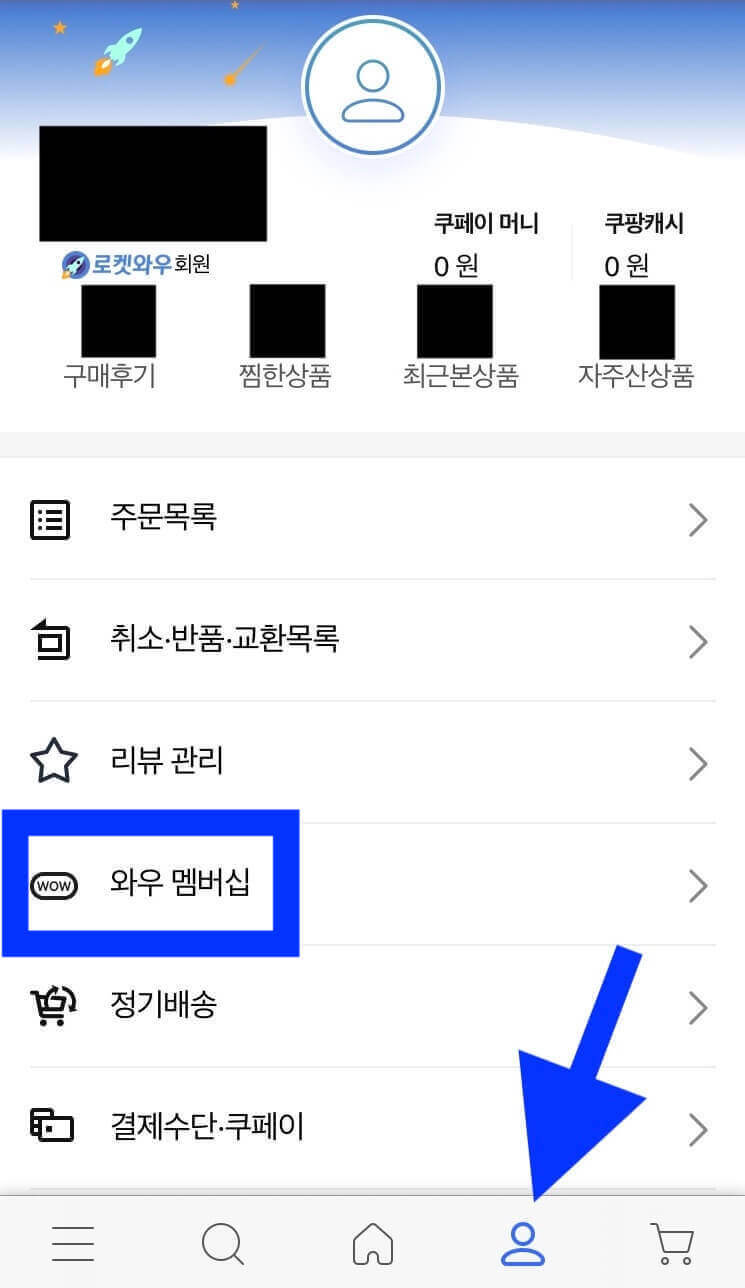The image size is (745, 1288).
Task: Open the search icon in bottom navigation
Action: (222, 1242)
